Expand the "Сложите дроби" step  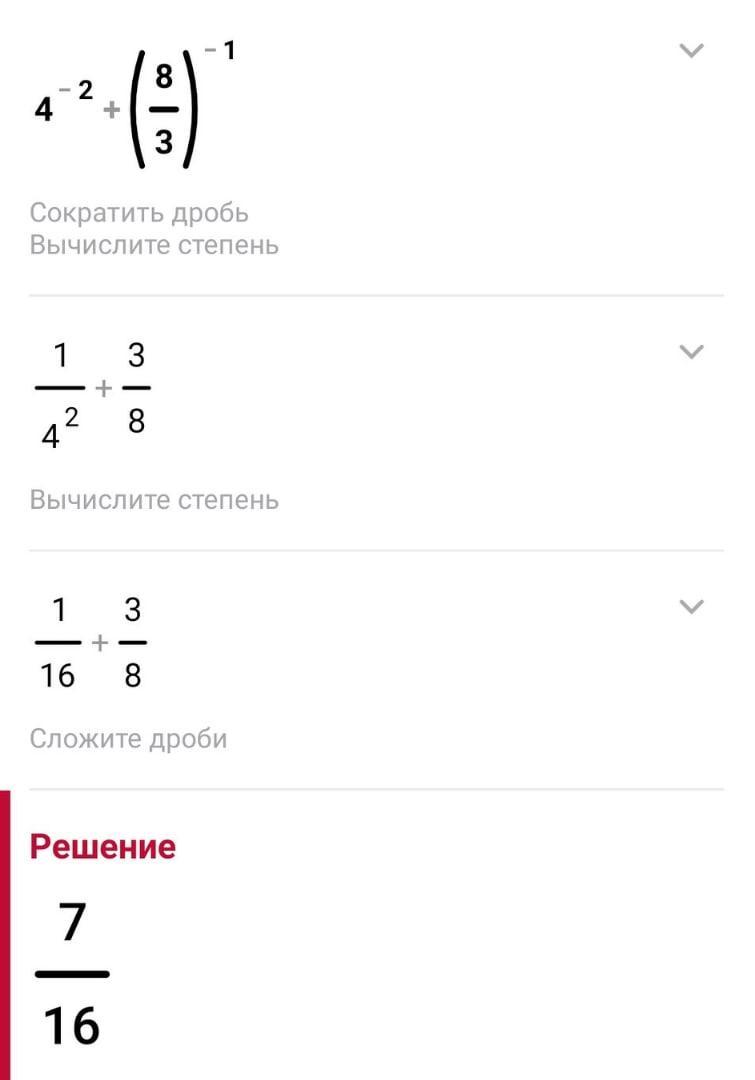pyautogui.click(x=691, y=607)
